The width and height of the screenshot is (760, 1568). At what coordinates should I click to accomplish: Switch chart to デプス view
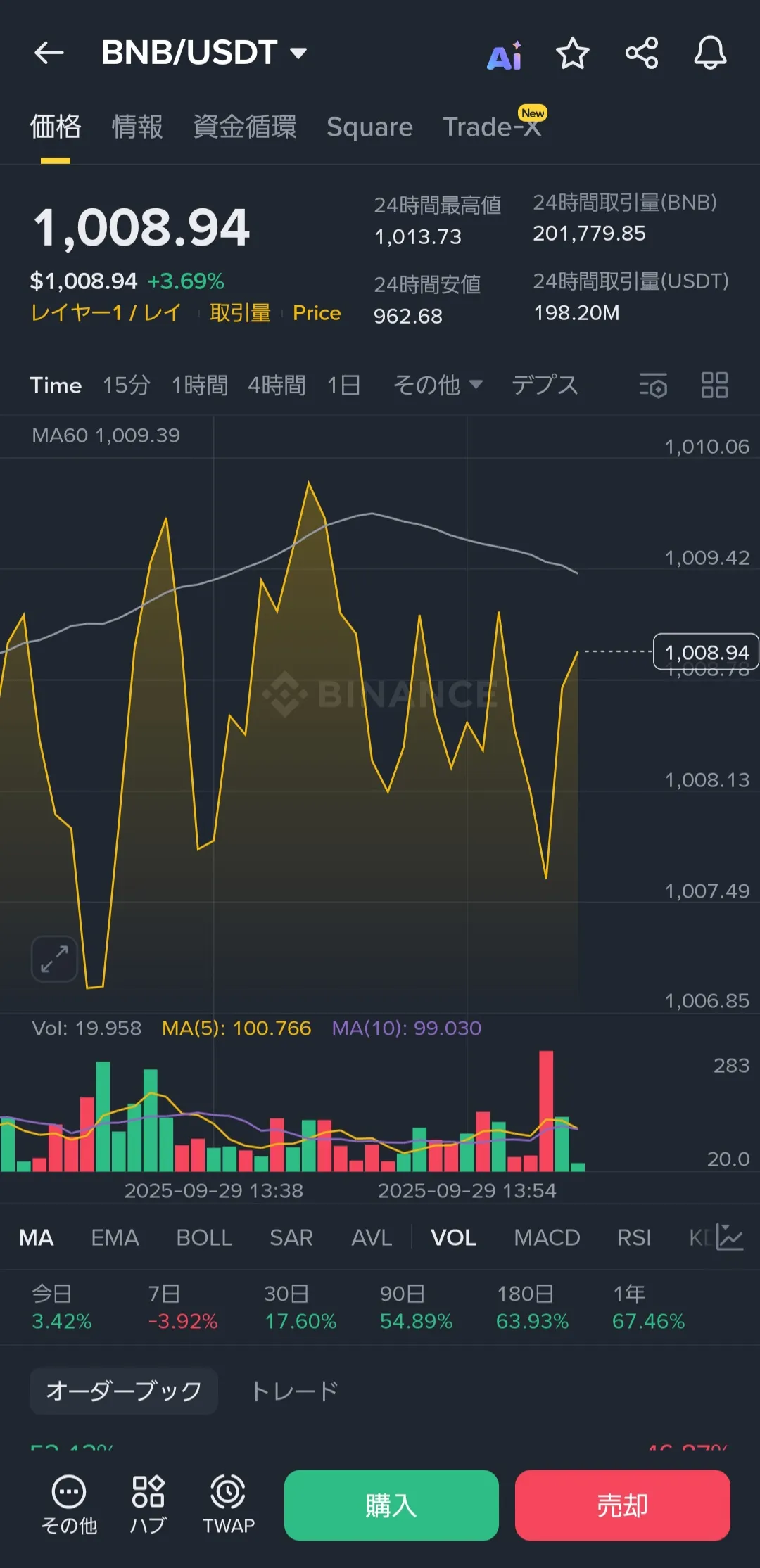(545, 385)
